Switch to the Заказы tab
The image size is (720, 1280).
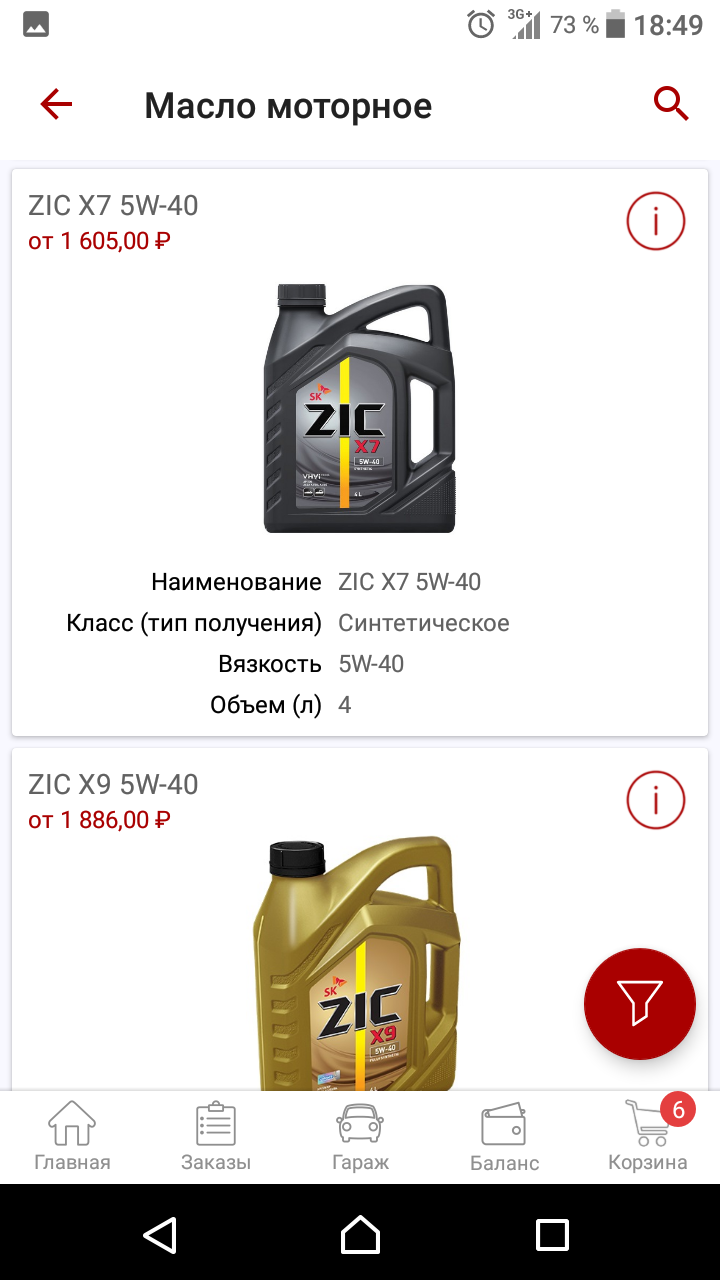pyautogui.click(x=216, y=1137)
